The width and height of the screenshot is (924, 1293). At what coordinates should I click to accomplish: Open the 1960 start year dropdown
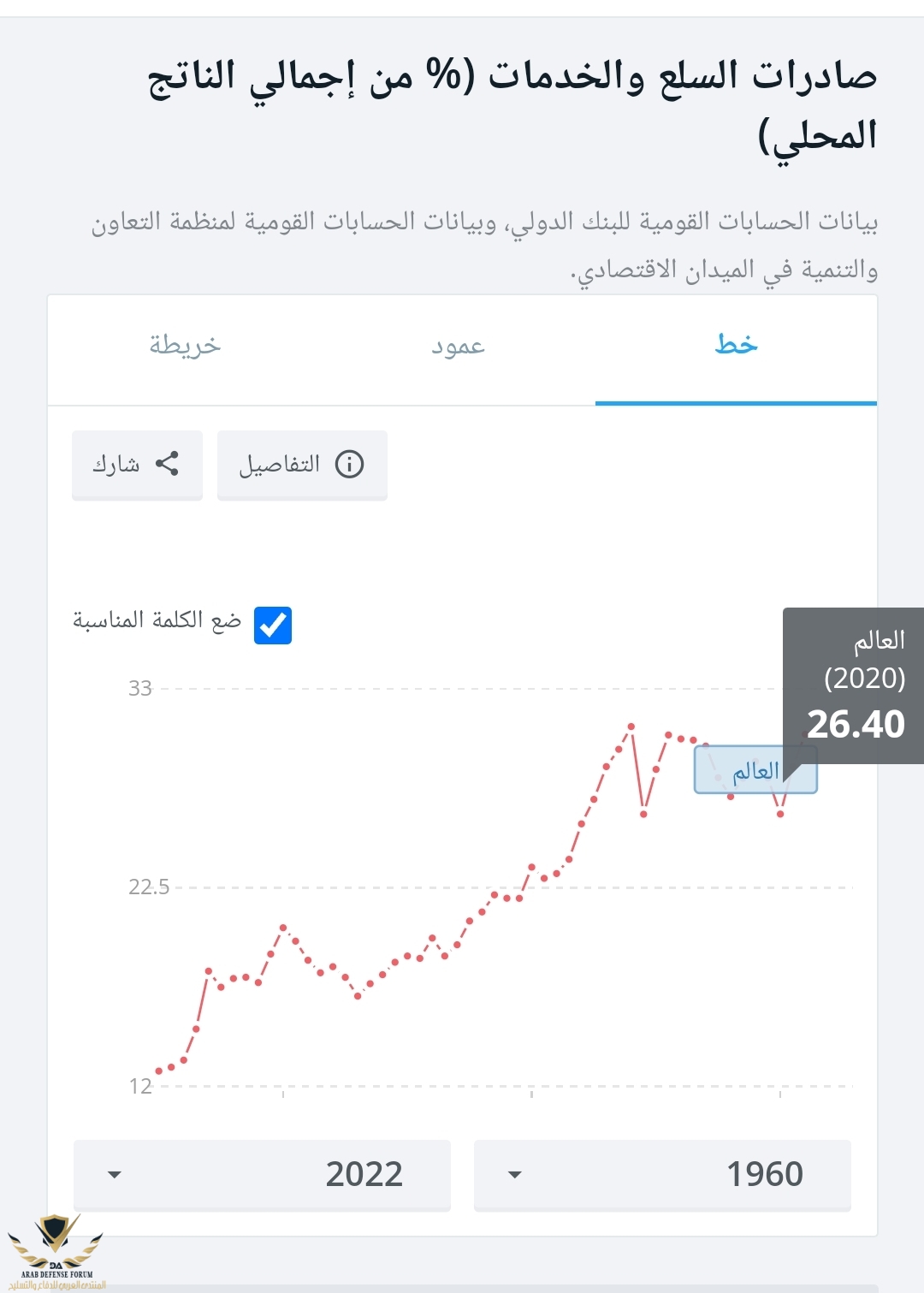(x=662, y=1174)
